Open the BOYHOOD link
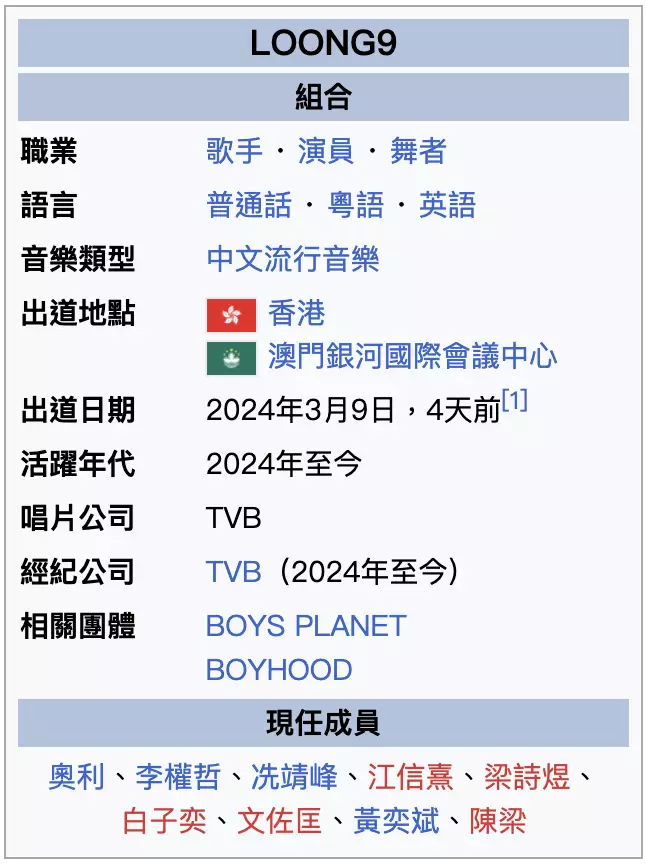The height and width of the screenshot is (868, 646). click(x=279, y=670)
